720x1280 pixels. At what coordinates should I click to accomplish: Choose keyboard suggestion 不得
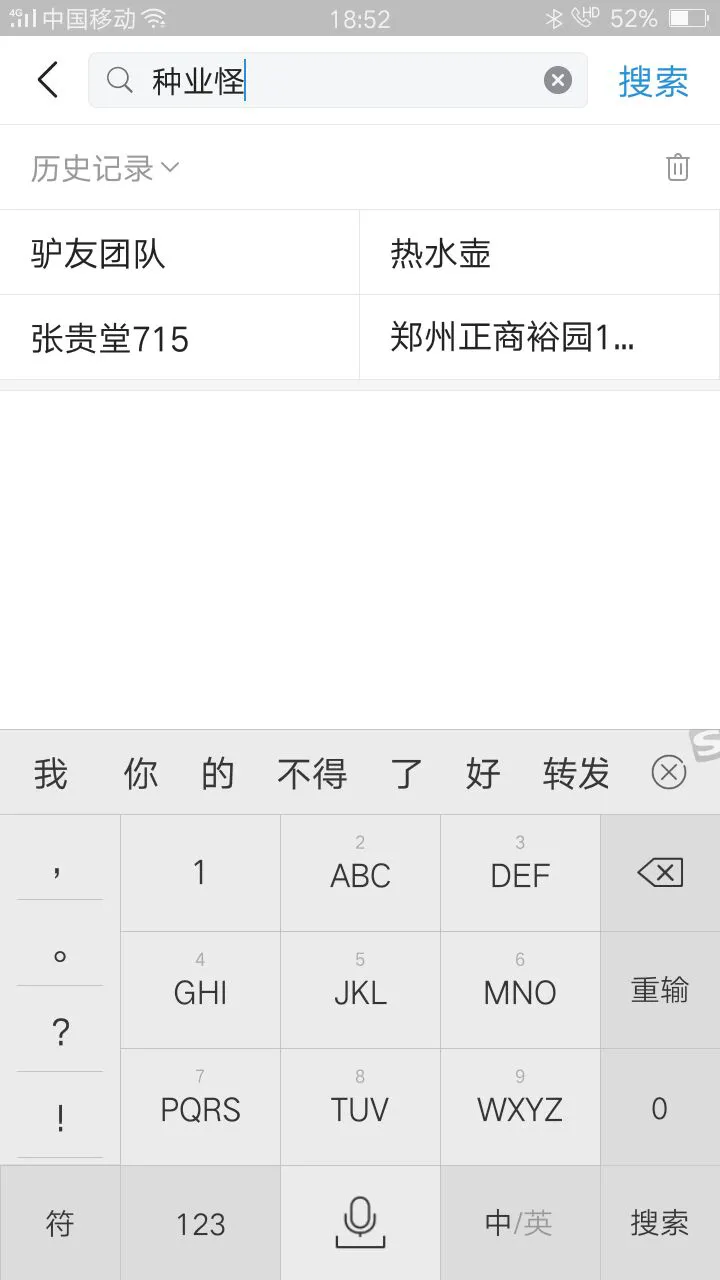tap(312, 773)
